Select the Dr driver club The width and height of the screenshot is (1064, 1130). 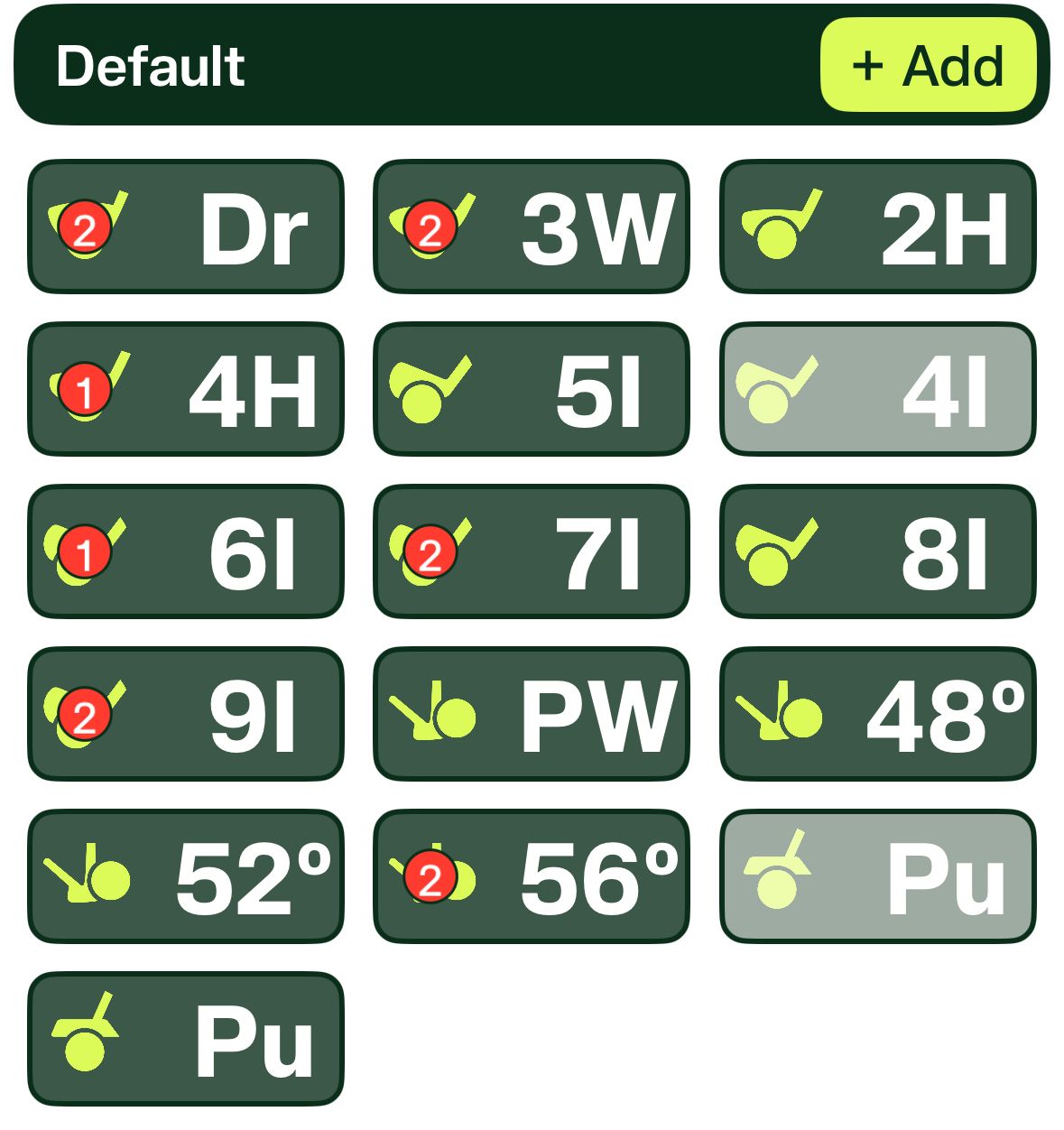[x=186, y=227]
